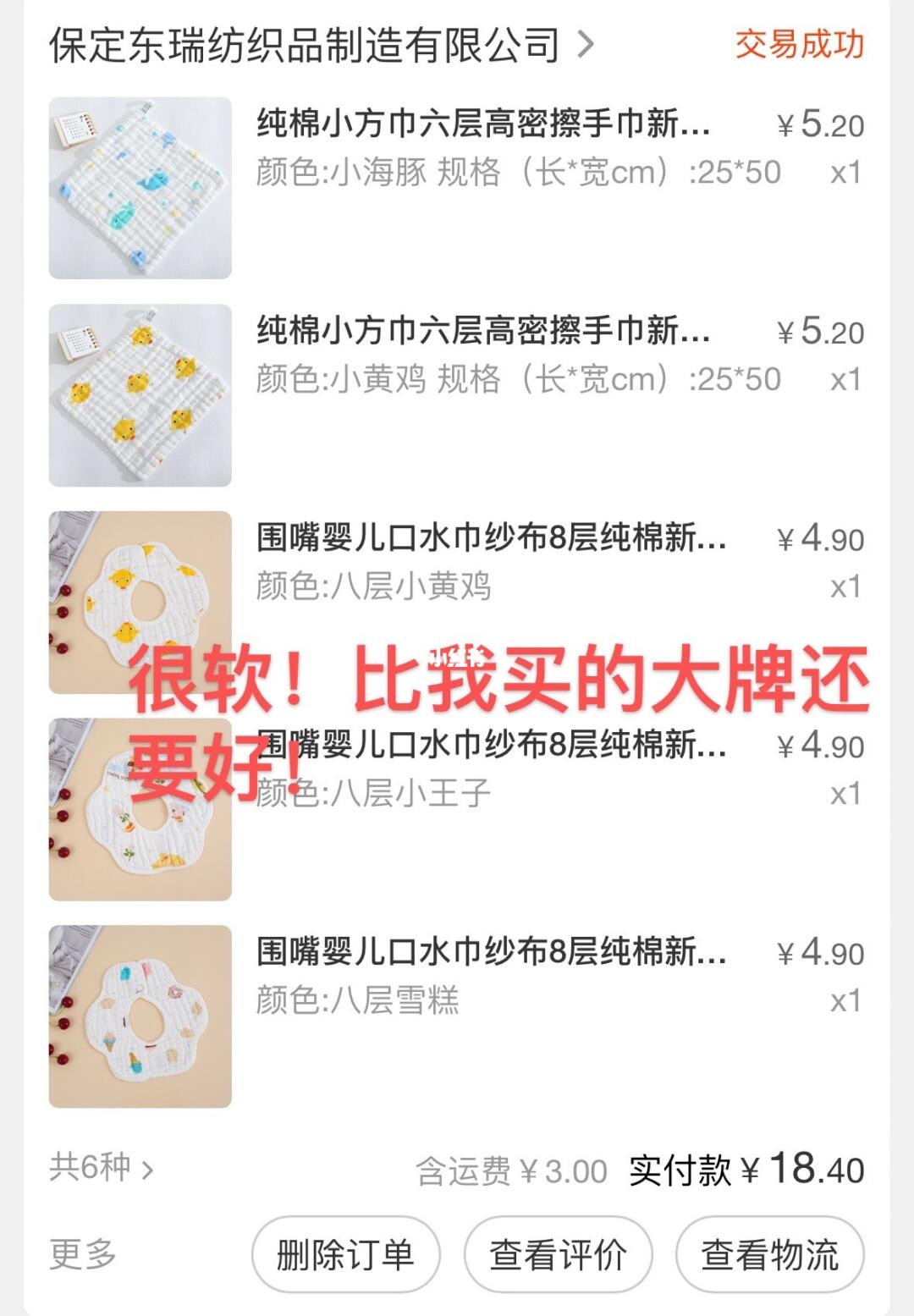The height and width of the screenshot is (1316, 914).
Task: Tap 更多 for more order options
Action: [83, 1253]
